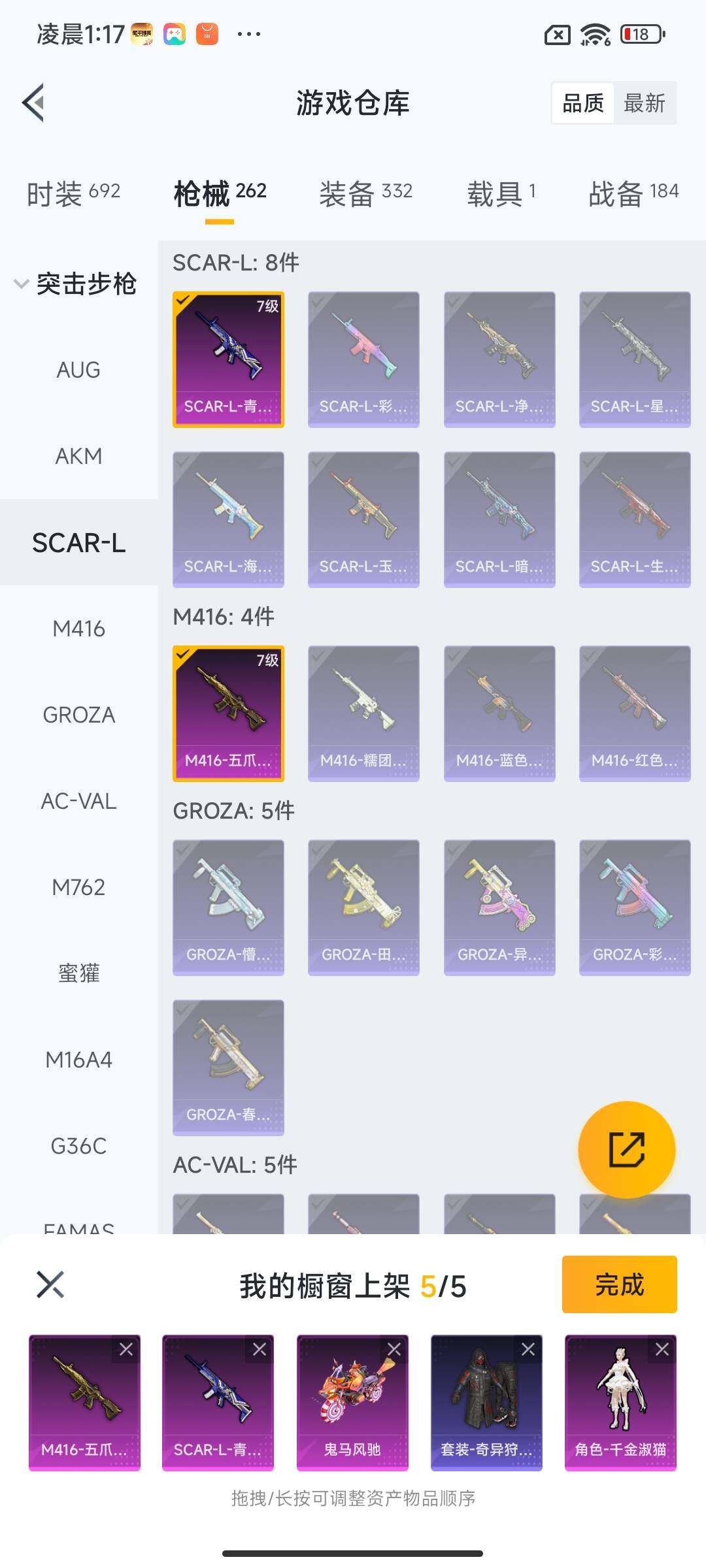
Task: Select GROZA in the side list
Action: click(78, 715)
